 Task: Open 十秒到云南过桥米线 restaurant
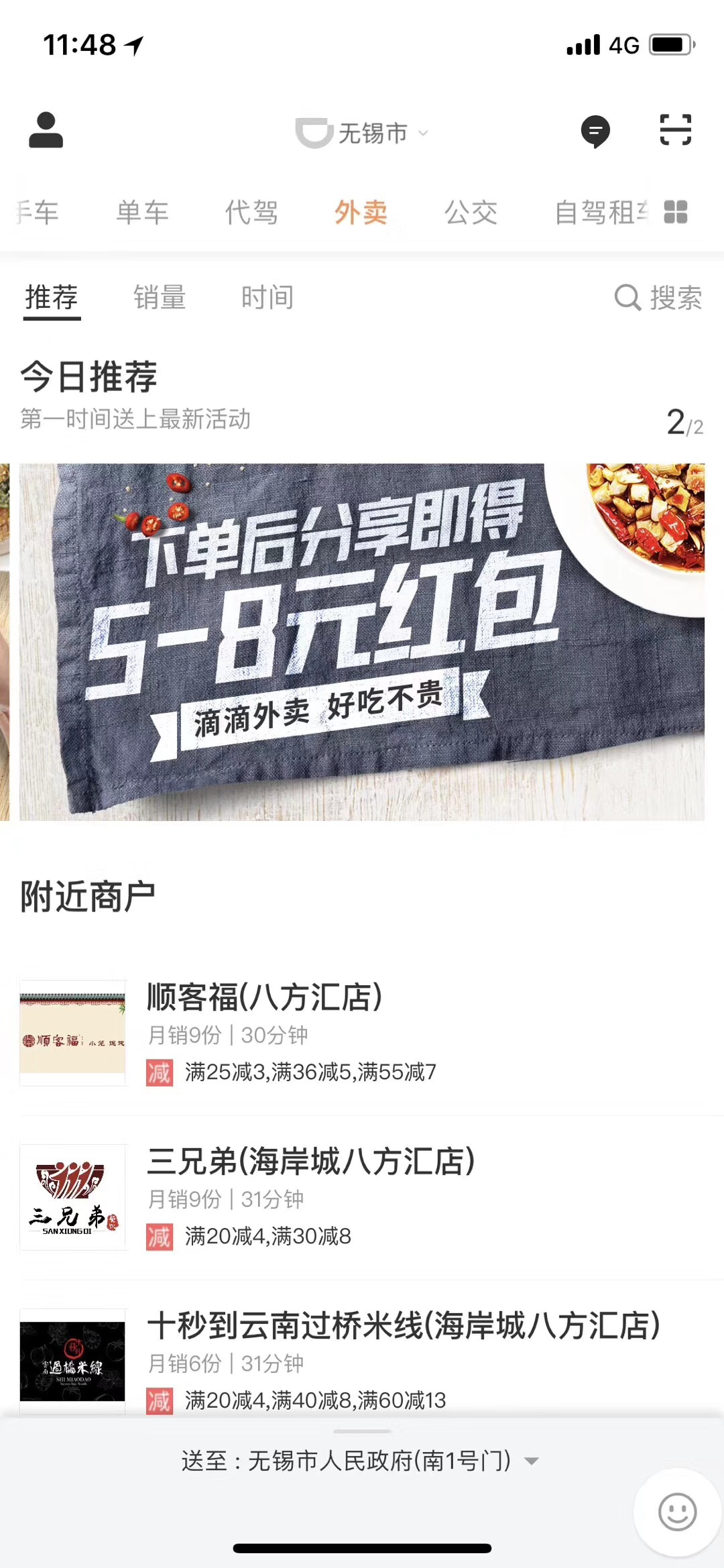click(x=362, y=1360)
